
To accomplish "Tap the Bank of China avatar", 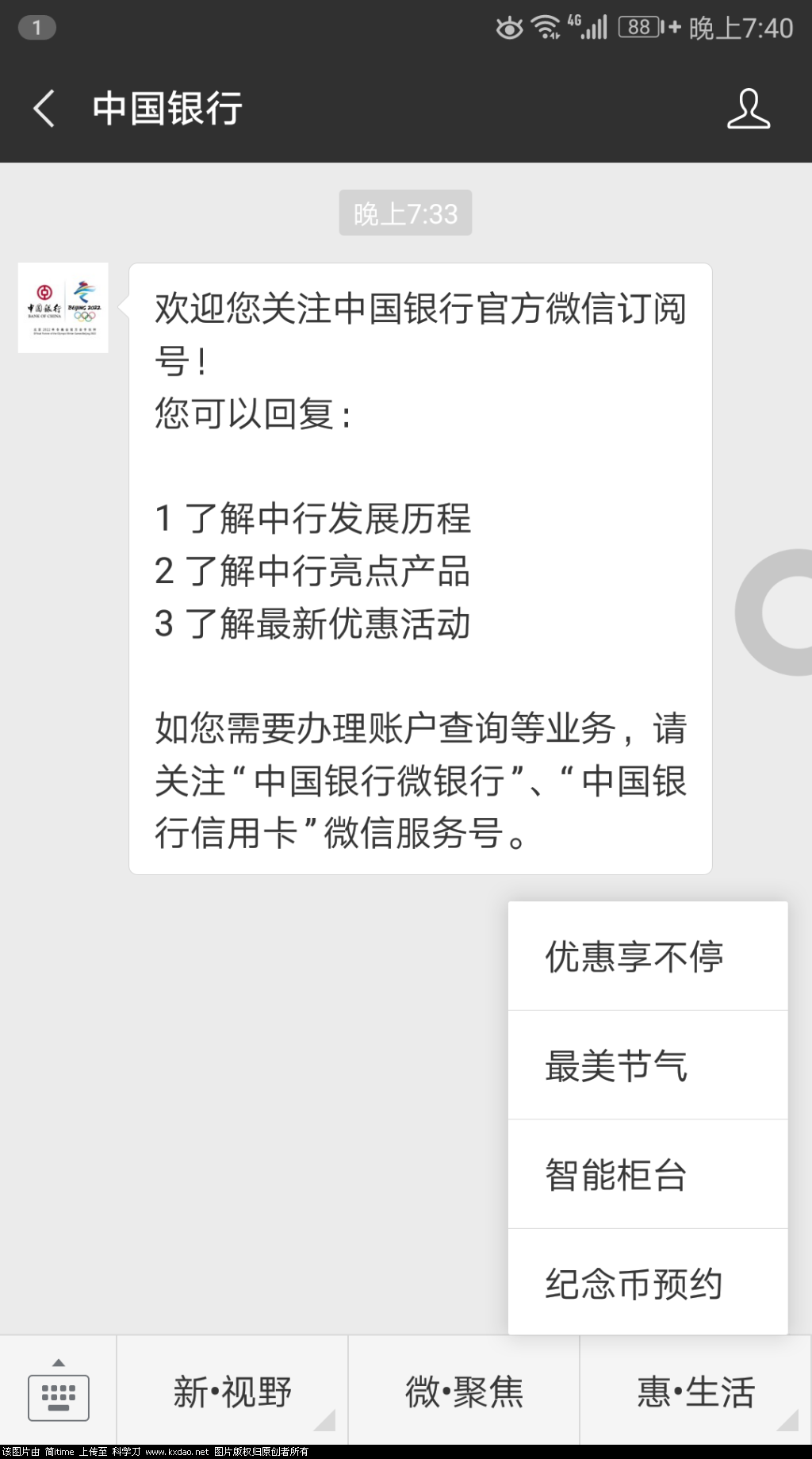I will (x=63, y=308).
